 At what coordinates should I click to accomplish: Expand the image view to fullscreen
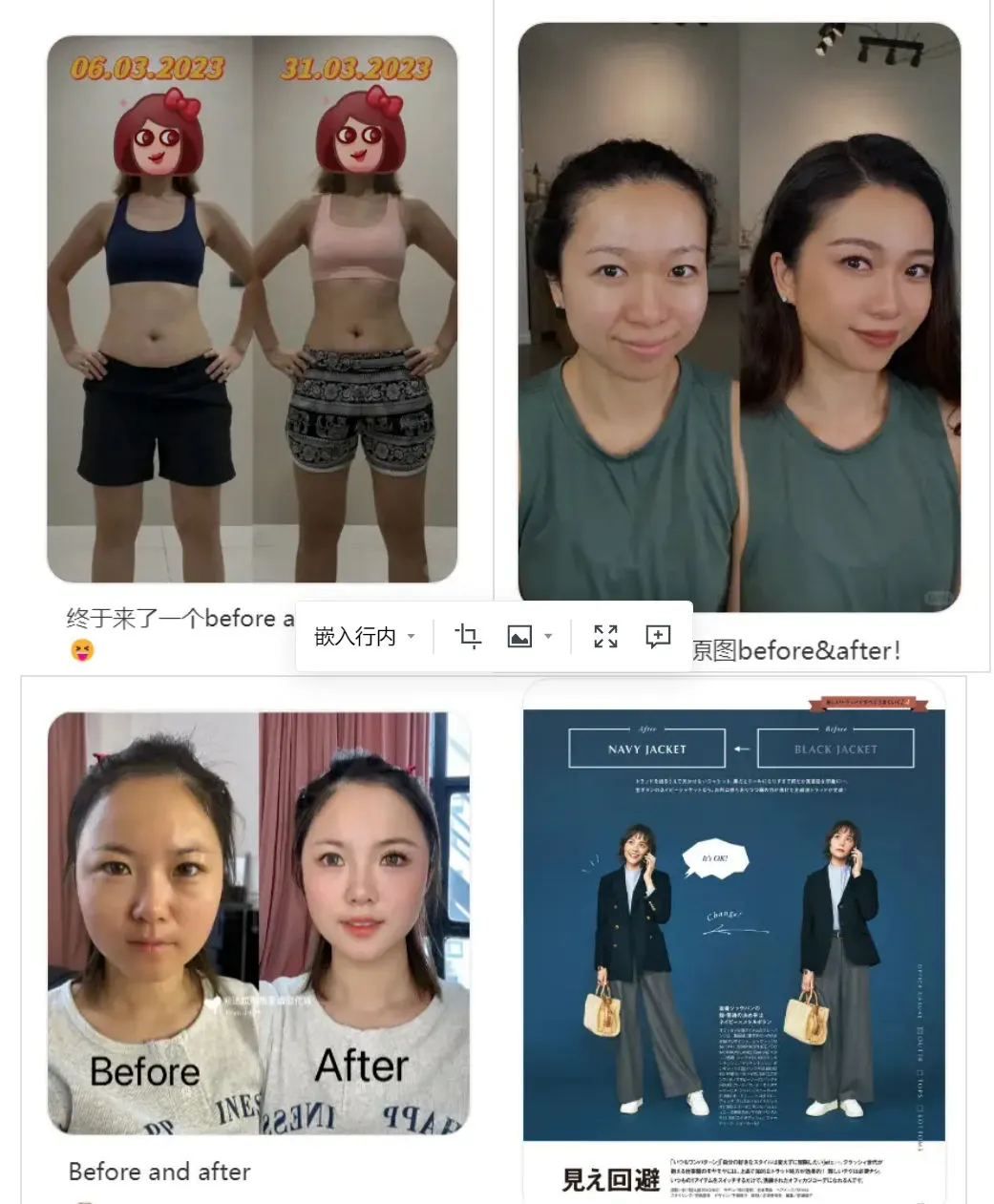click(605, 637)
